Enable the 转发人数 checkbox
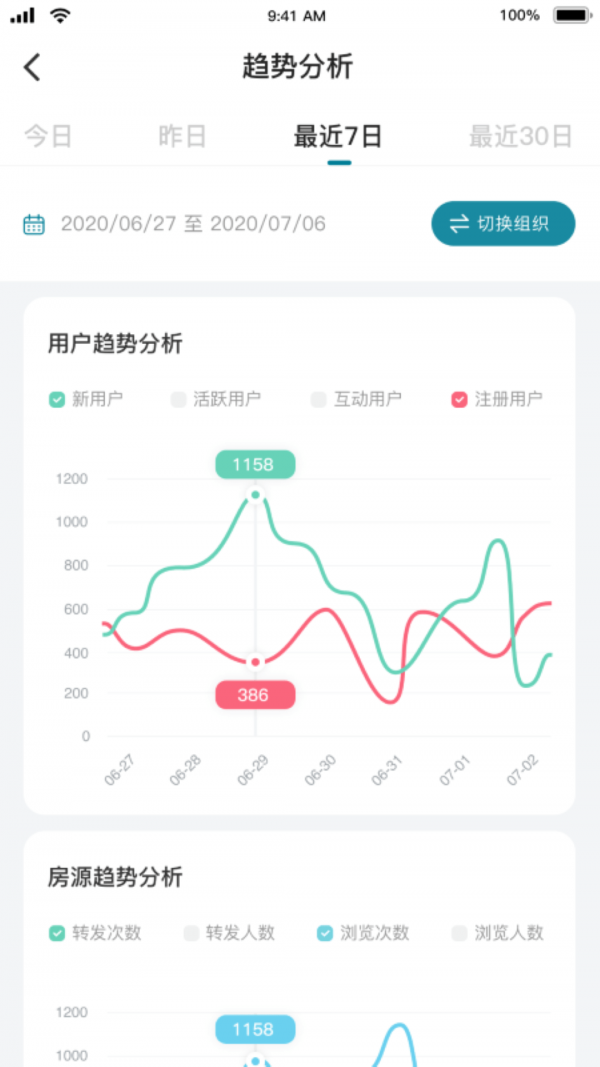The width and height of the screenshot is (600, 1067). tap(192, 933)
